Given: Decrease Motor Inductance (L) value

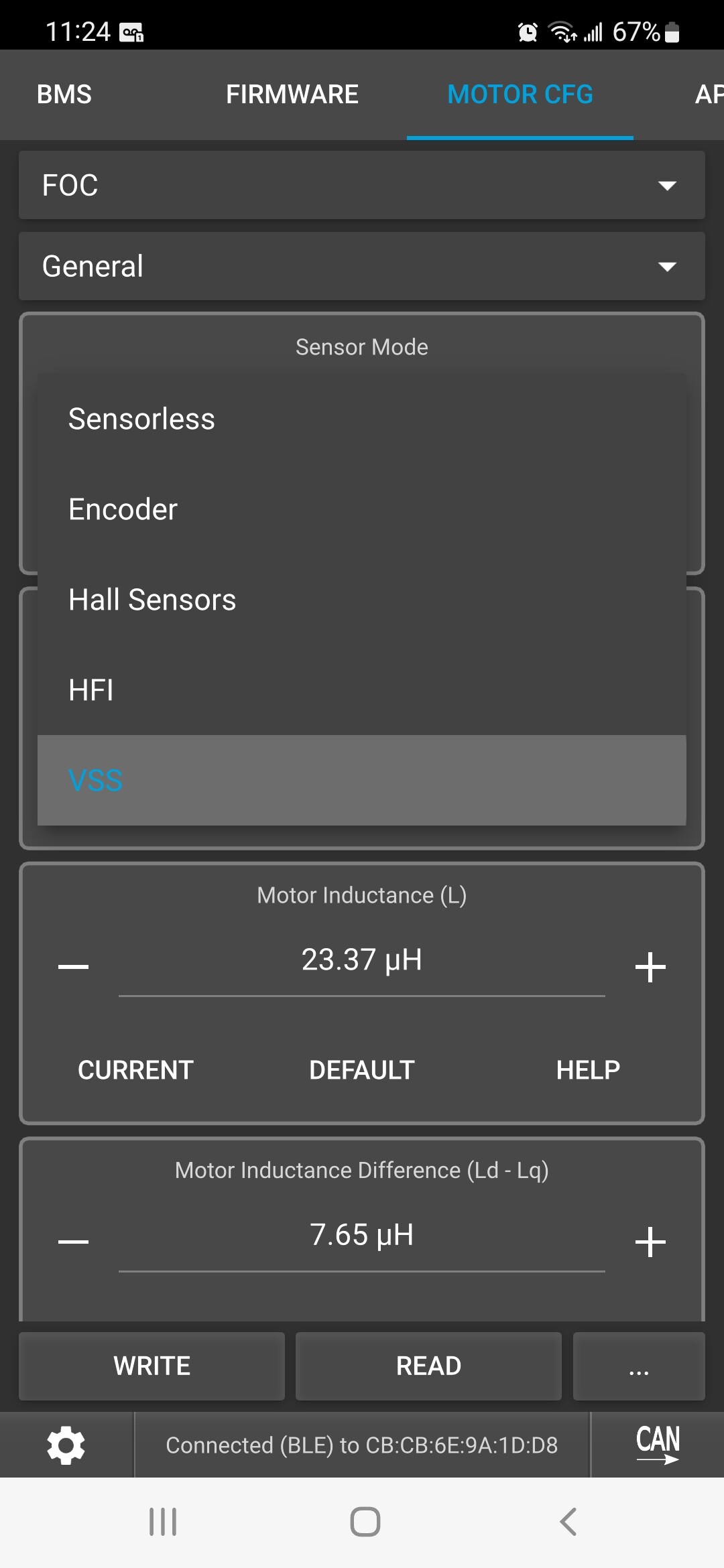Looking at the screenshot, I should coord(74,967).
